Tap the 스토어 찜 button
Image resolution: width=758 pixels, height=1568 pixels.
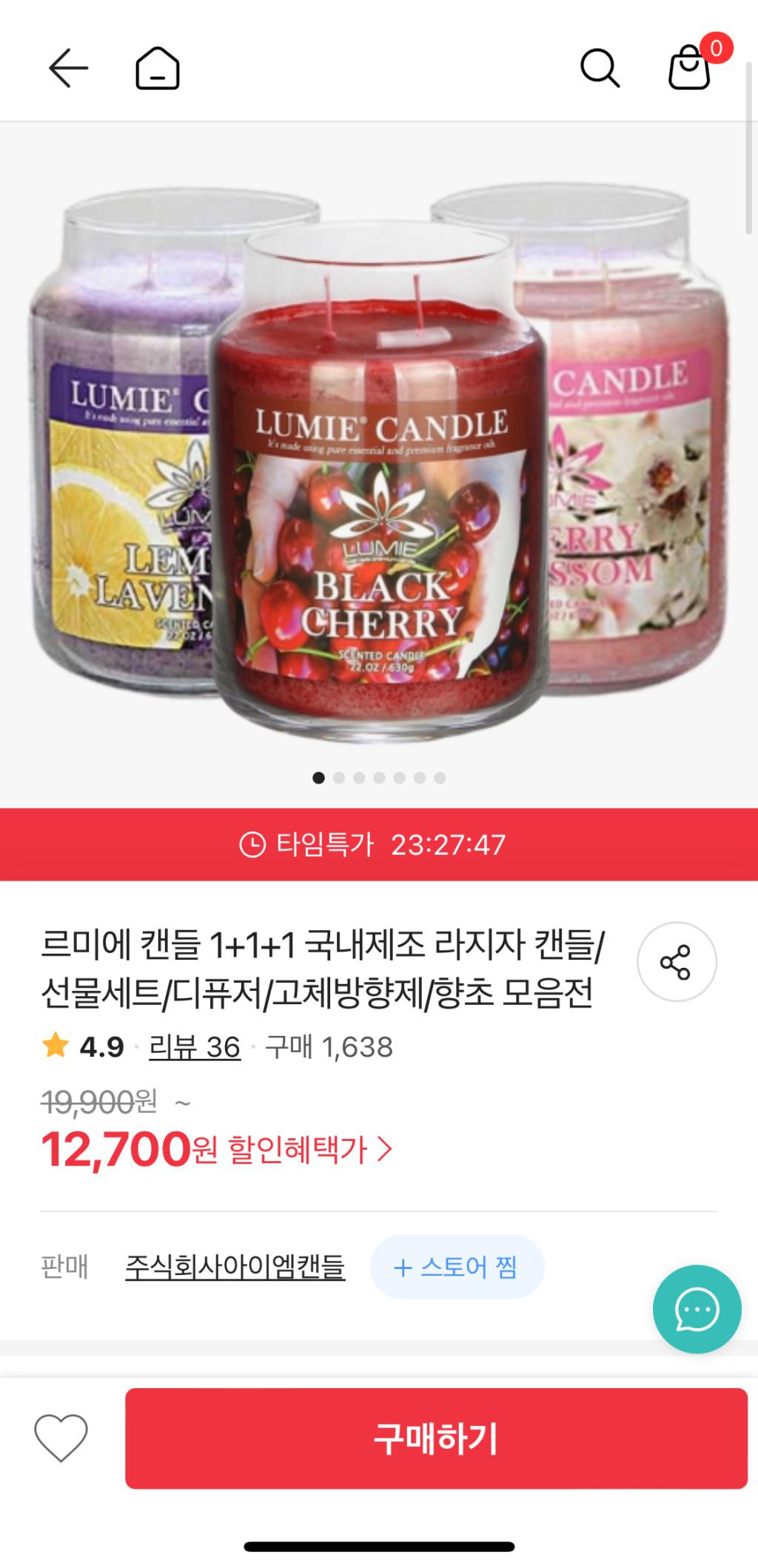tap(457, 1267)
